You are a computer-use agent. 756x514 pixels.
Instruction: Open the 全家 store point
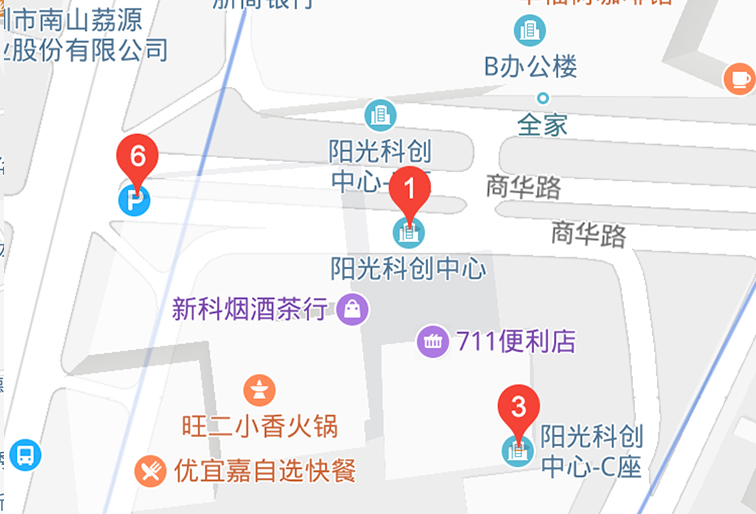point(543,98)
